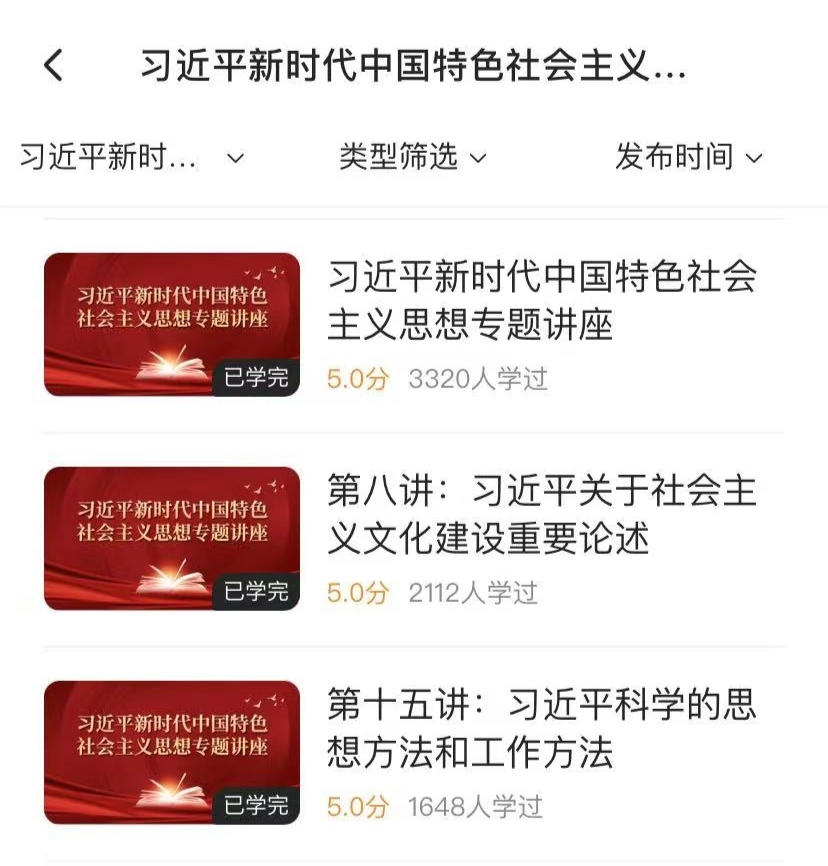The width and height of the screenshot is (828, 866).
Task: Go back using the top-left arrow
Action: click(x=54, y=66)
